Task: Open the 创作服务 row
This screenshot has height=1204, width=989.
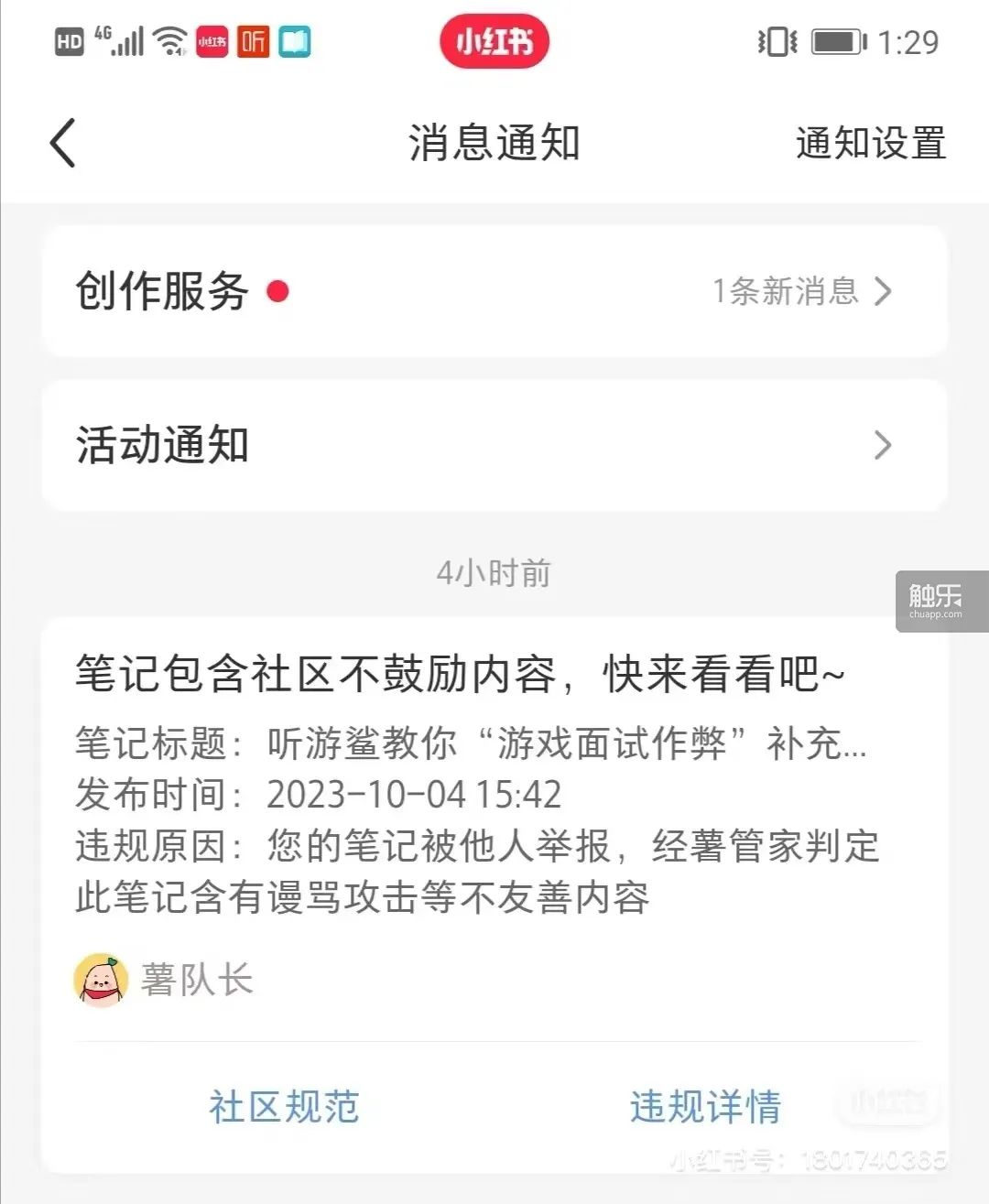Action: (494, 291)
